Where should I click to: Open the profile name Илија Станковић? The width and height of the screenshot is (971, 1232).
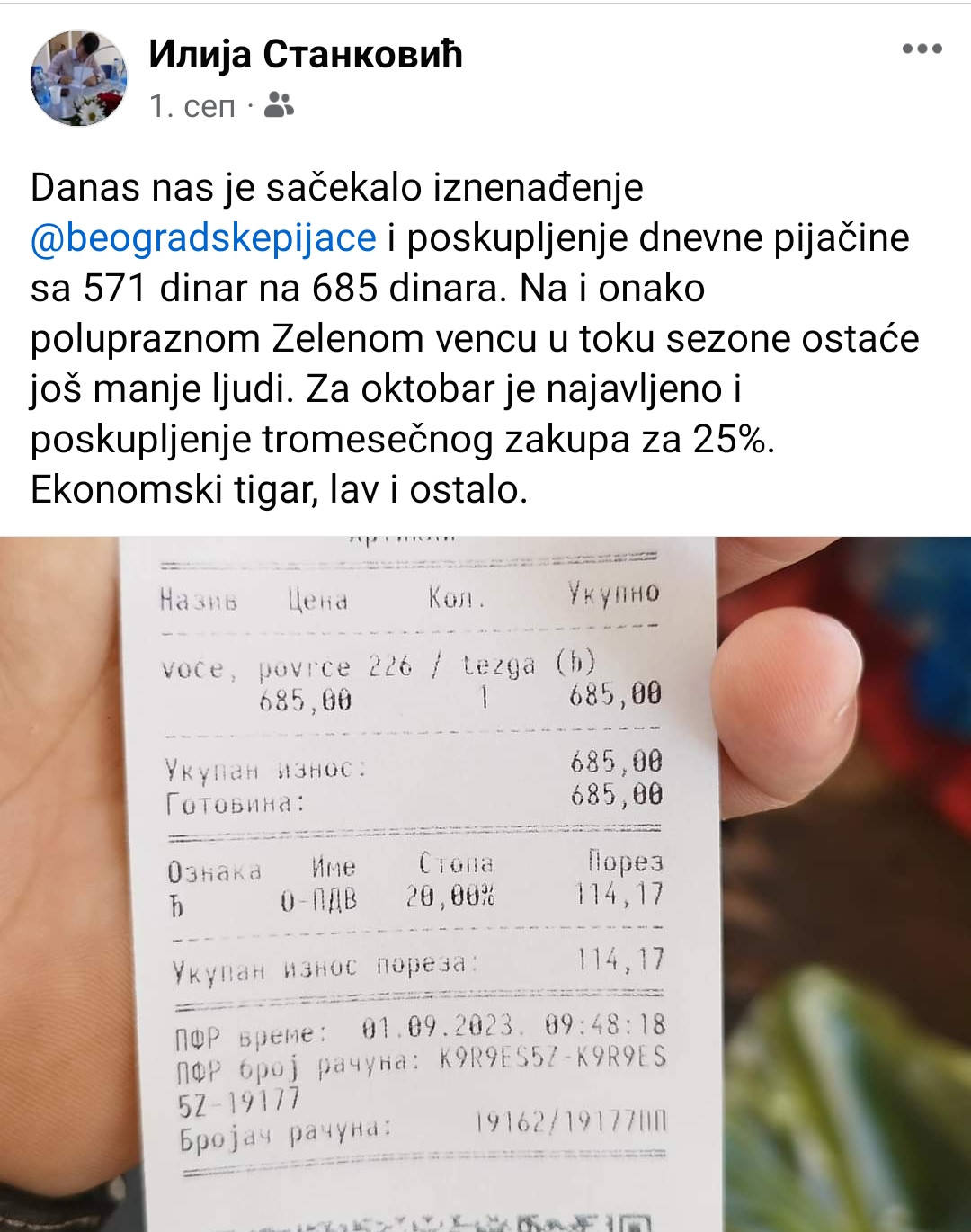click(x=306, y=55)
